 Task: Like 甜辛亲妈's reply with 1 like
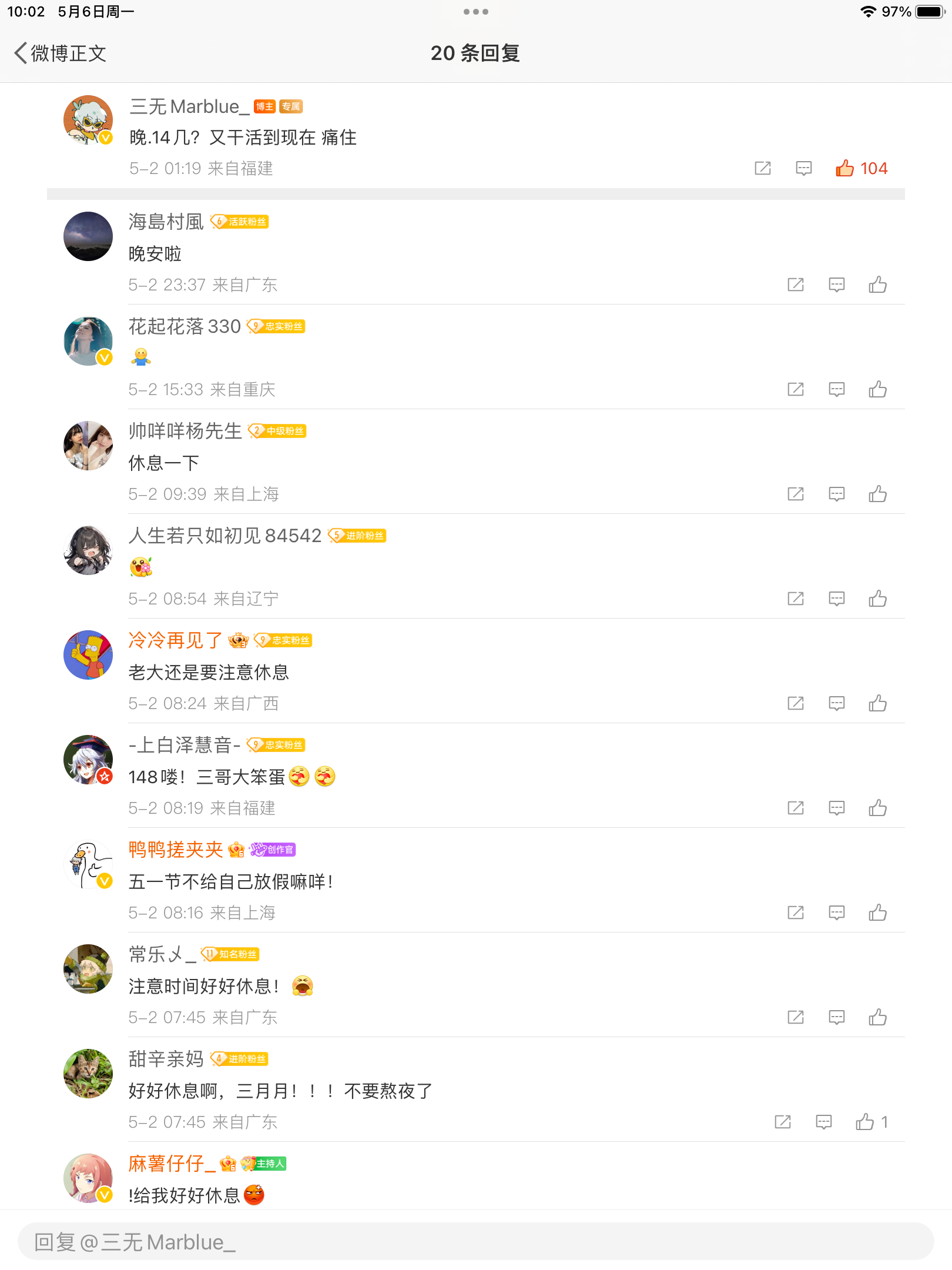coord(865,1122)
